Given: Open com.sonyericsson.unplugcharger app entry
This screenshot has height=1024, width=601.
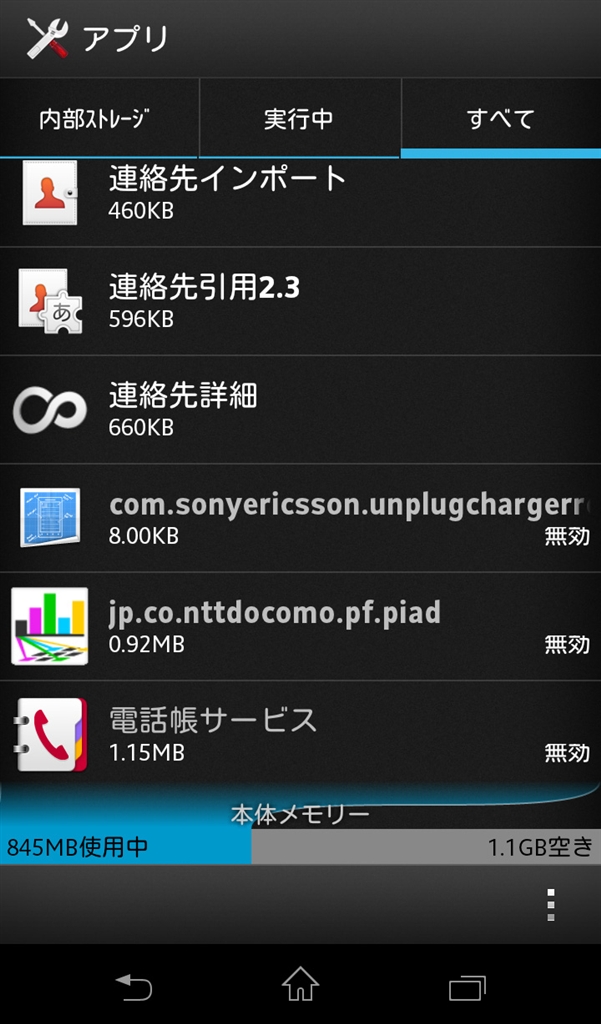Looking at the screenshot, I should (x=300, y=518).
